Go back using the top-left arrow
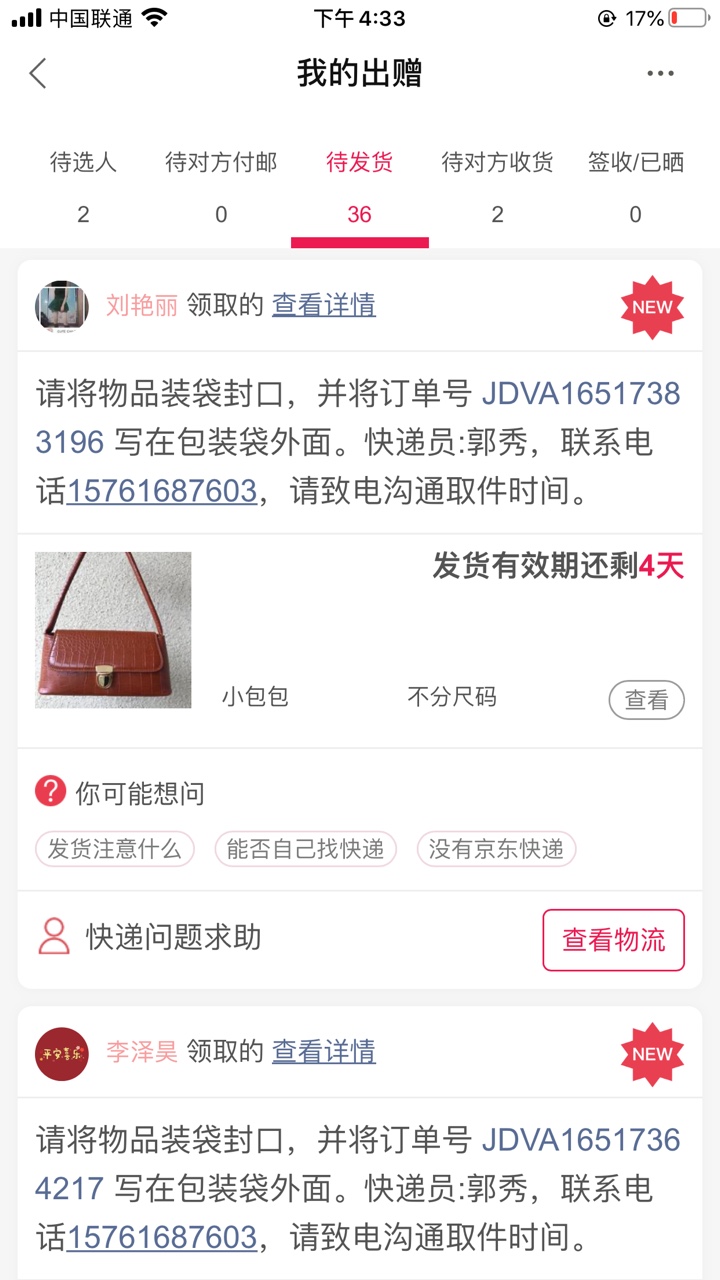720x1280 pixels. coord(38,73)
